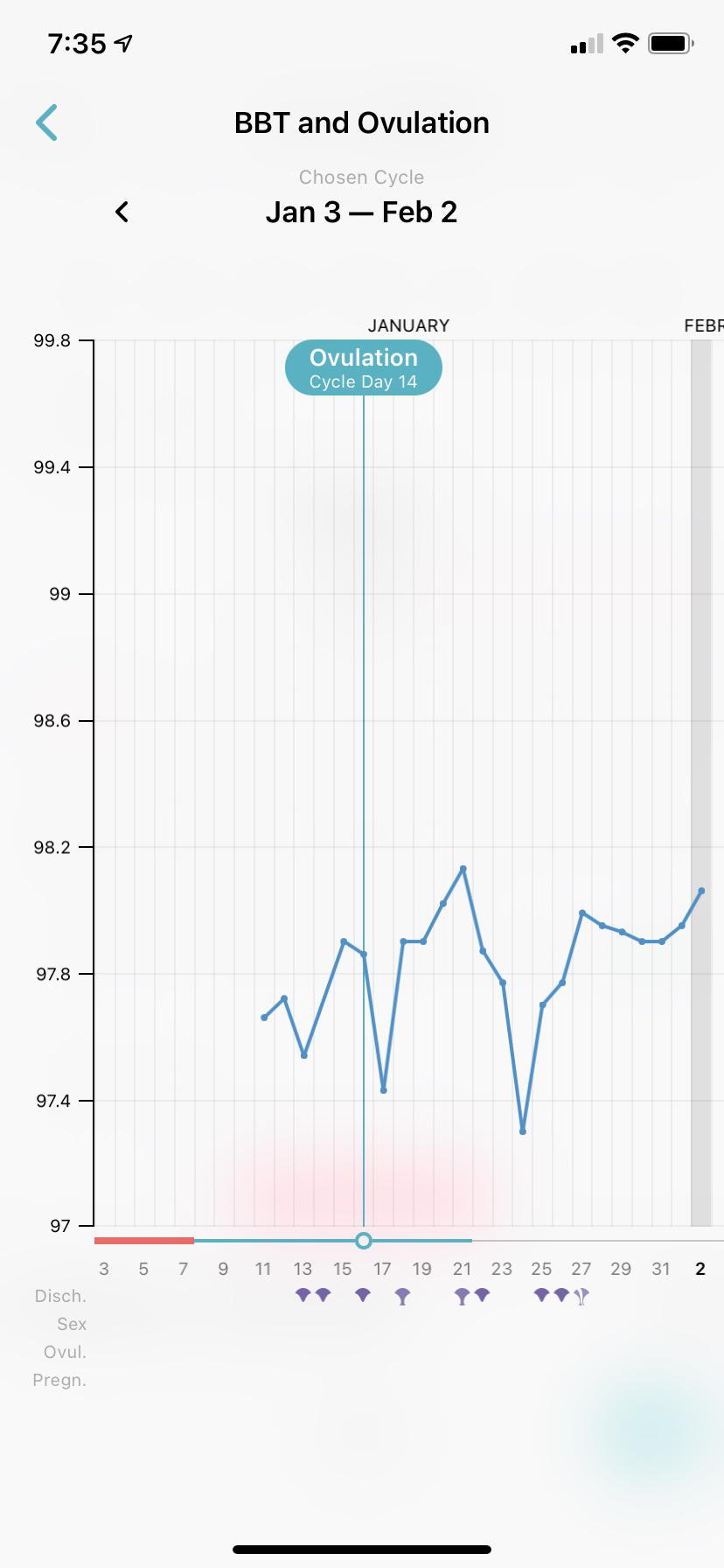The image size is (724, 1568).
Task: Click the Jan 3 — Feb 2 cycle title
Action: click(x=361, y=212)
